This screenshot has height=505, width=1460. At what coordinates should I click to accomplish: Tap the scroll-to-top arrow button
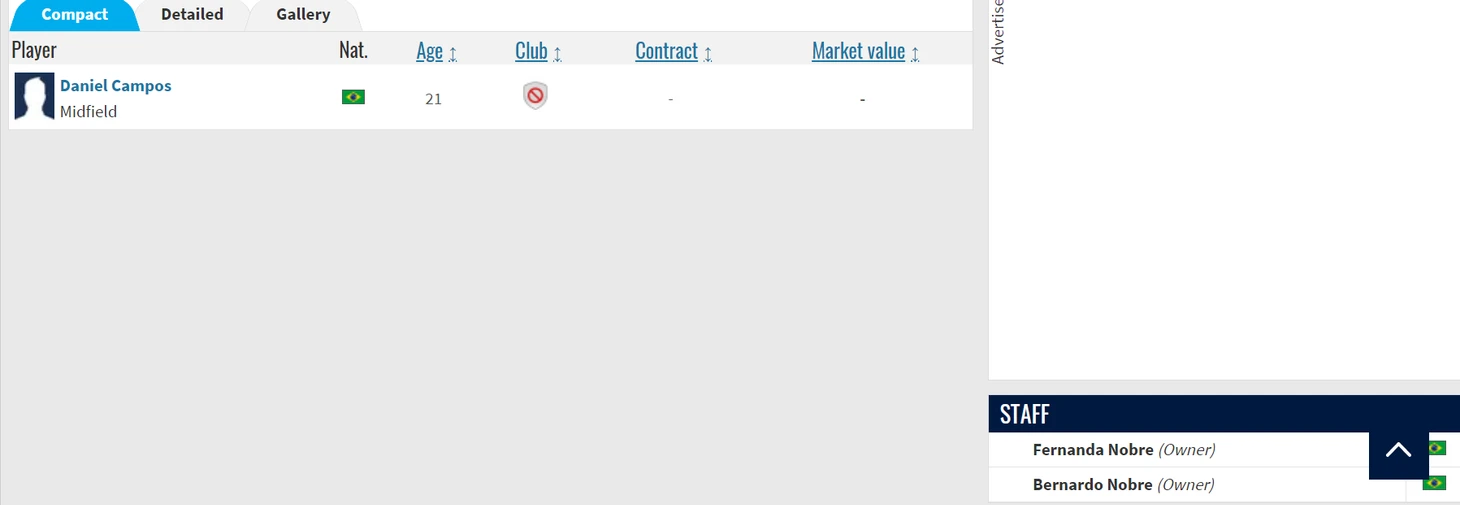[1398, 450]
